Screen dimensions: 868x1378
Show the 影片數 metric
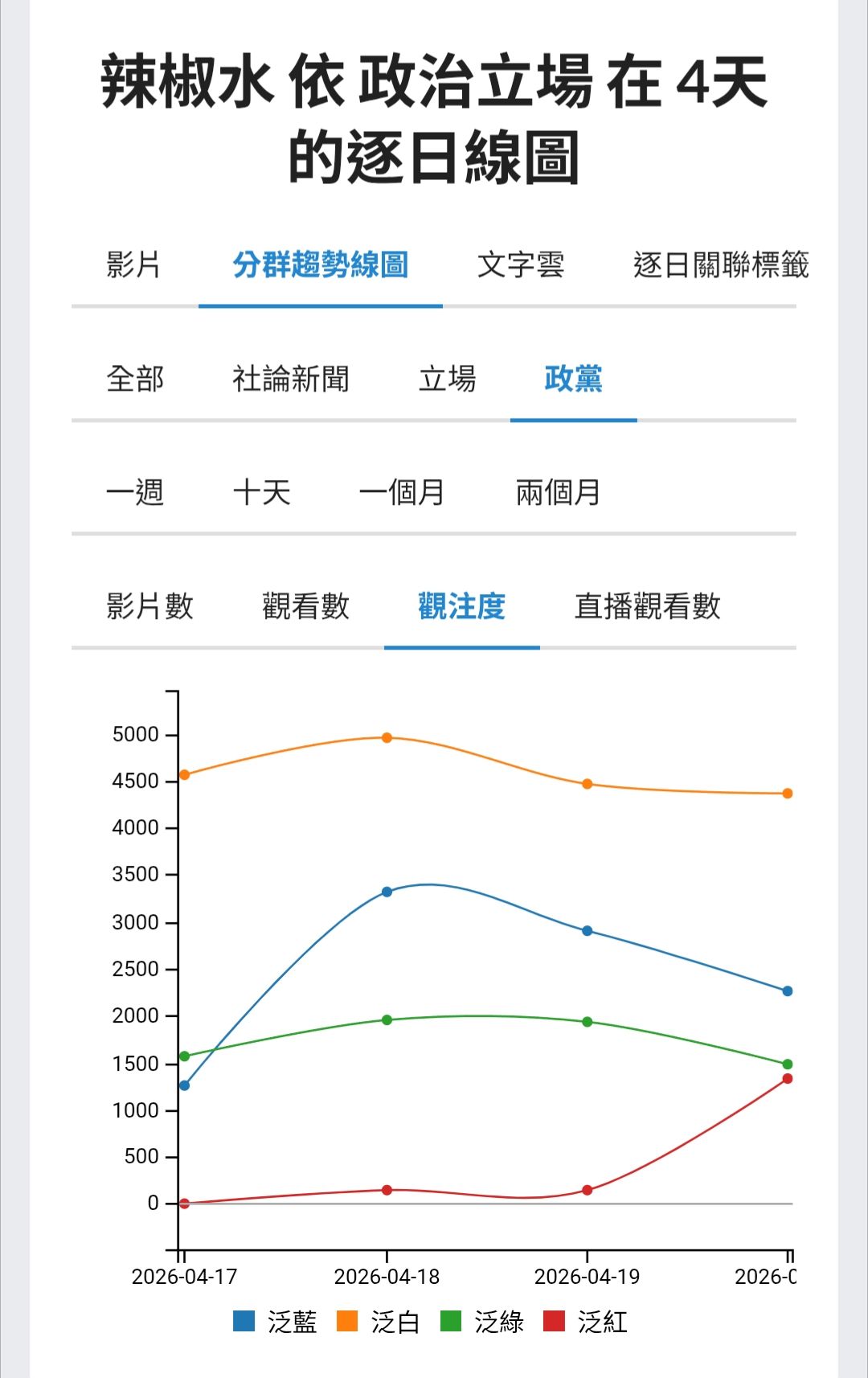click(150, 606)
